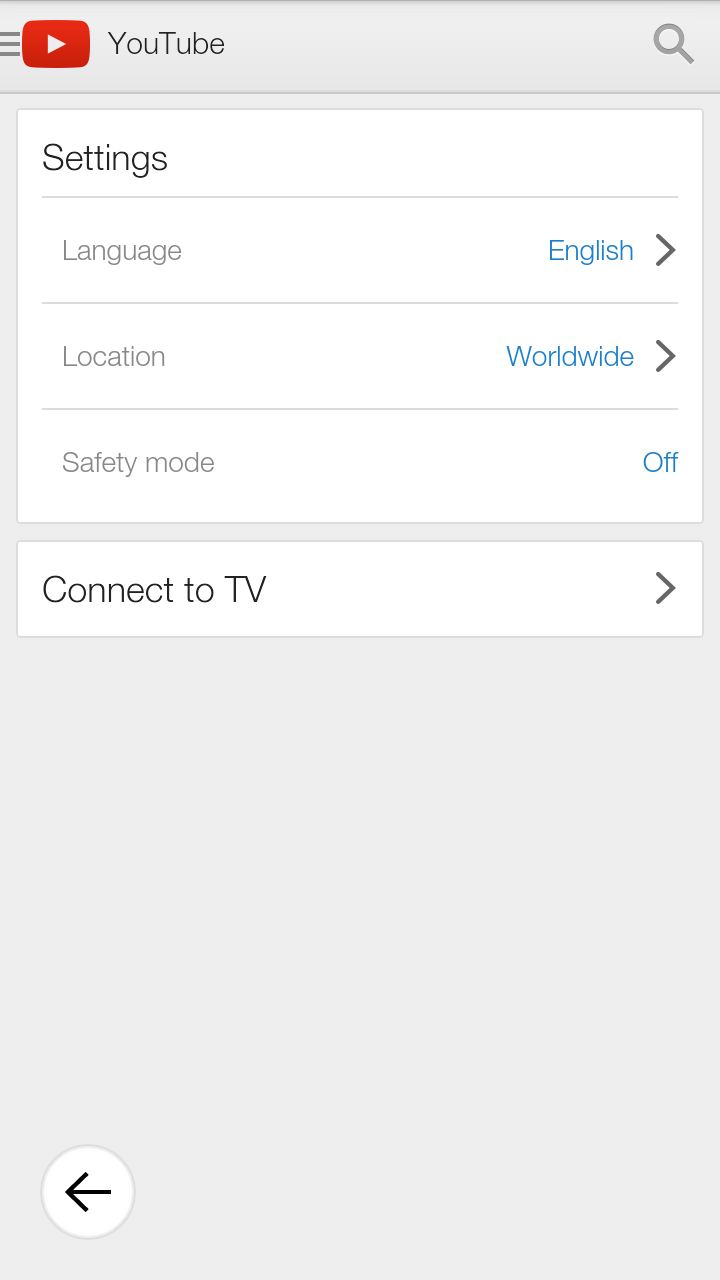The width and height of the screenshot is (720, 1280).
Task: Open the Location options via its chevron
Action: coord(664,356)
